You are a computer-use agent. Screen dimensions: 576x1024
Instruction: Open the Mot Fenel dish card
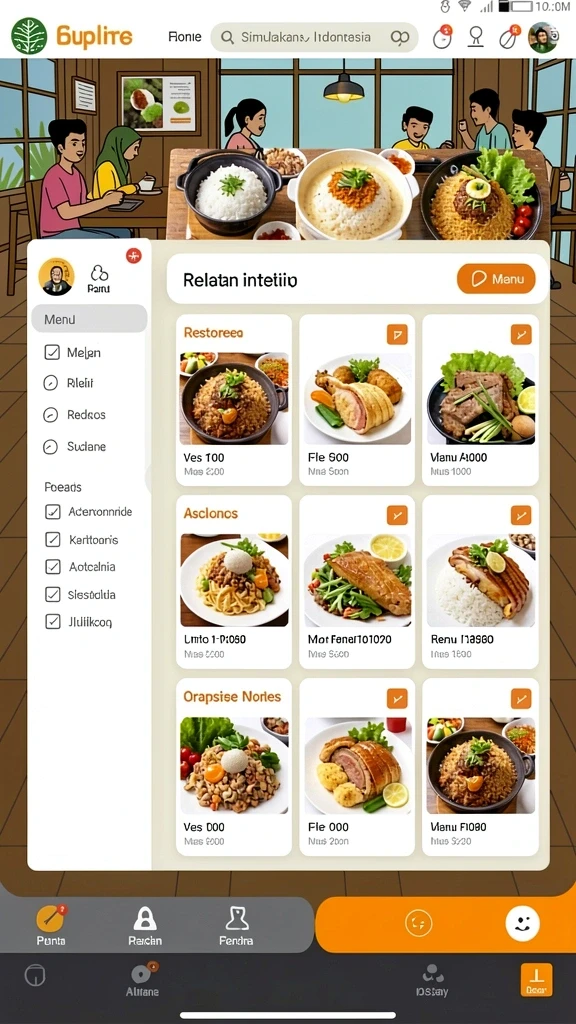pos(357,582)
